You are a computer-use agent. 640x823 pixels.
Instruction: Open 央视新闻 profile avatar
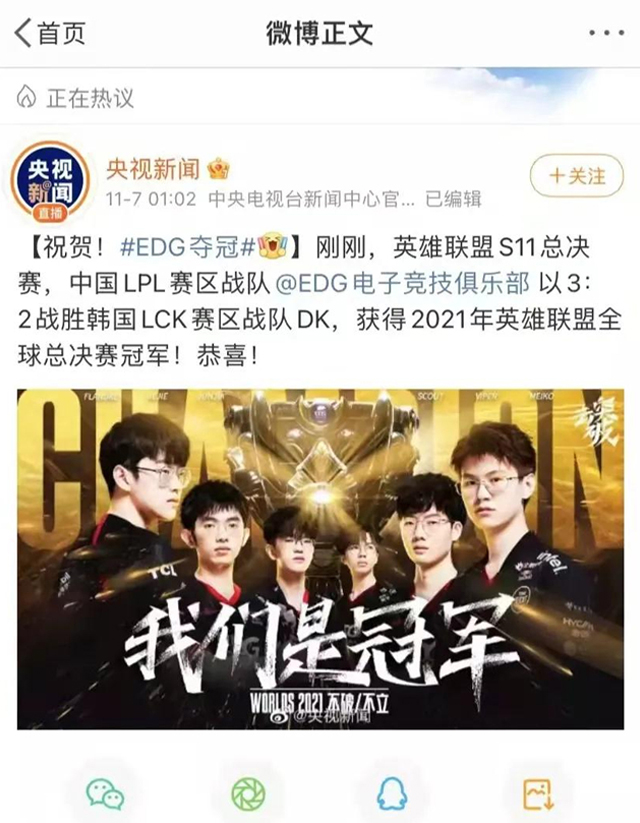click(x=50, y=184)
